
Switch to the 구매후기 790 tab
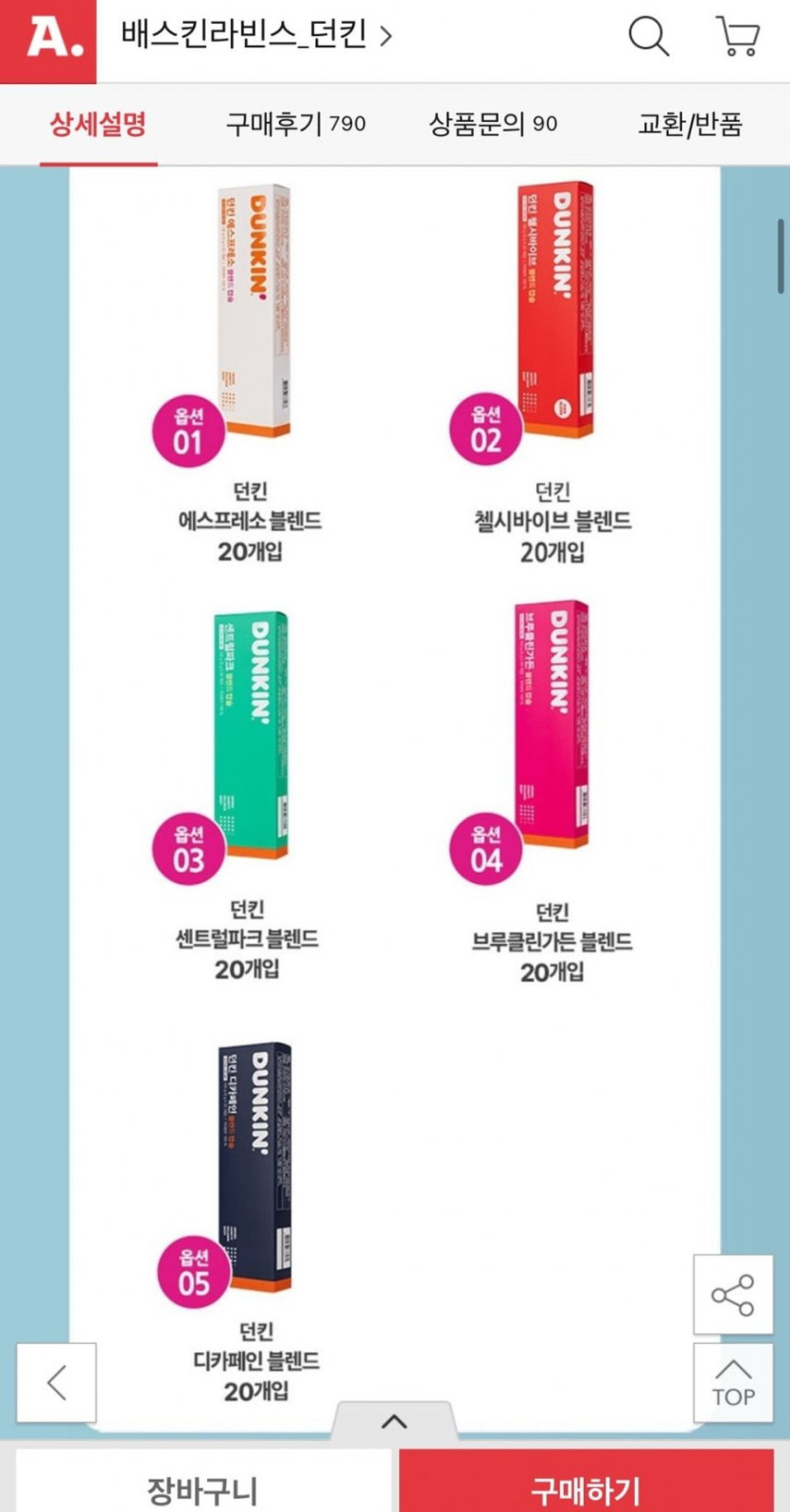point(295,124)
